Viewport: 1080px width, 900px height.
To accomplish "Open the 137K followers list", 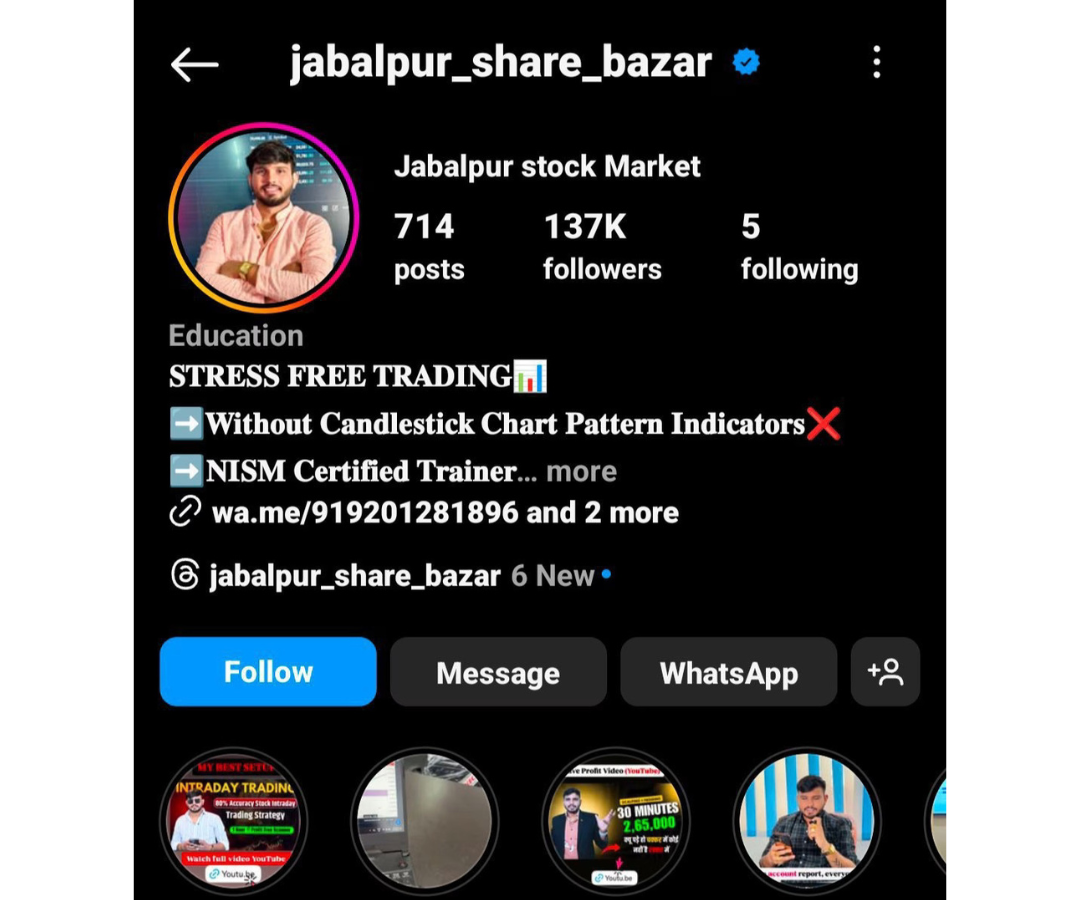I will (602, 246).
